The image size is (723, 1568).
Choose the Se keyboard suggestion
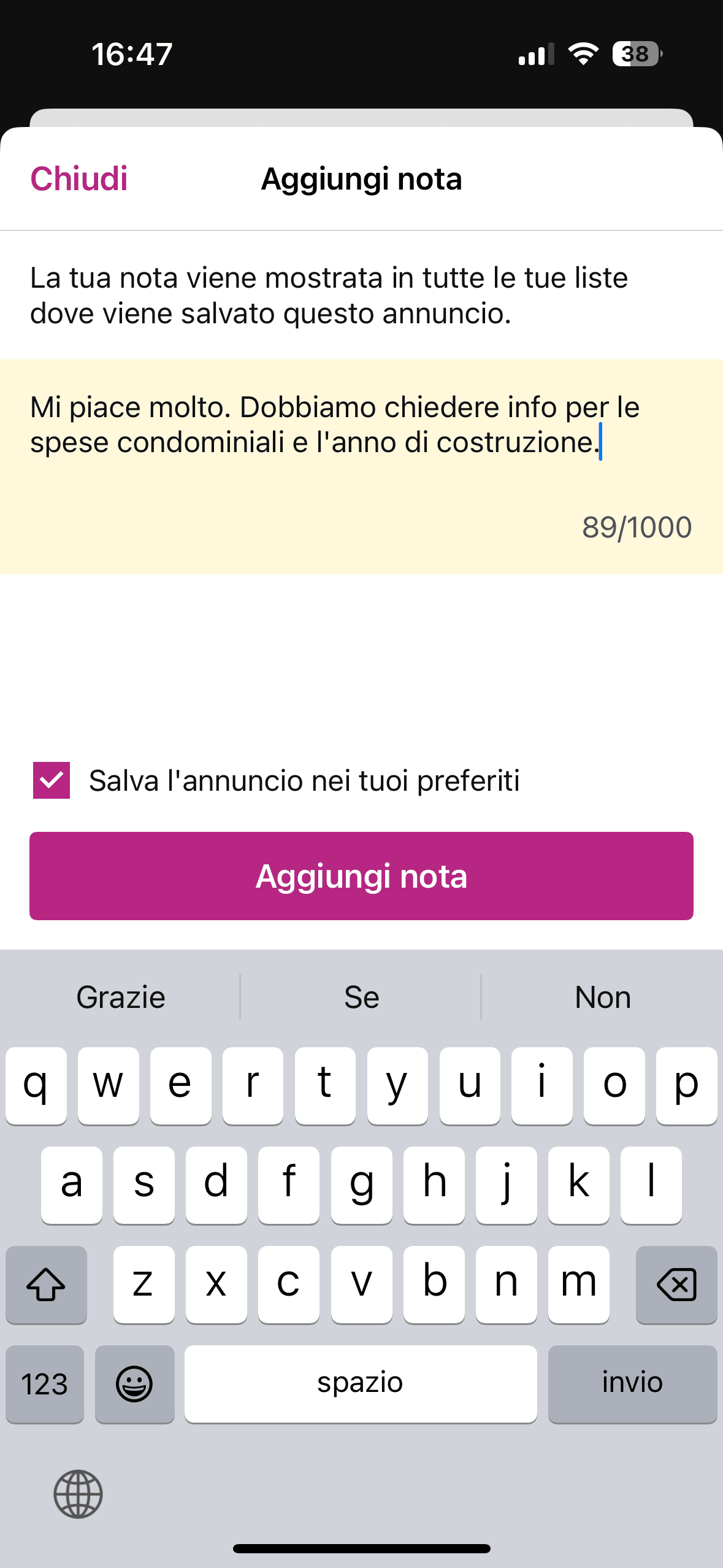(x=361, y=997)
